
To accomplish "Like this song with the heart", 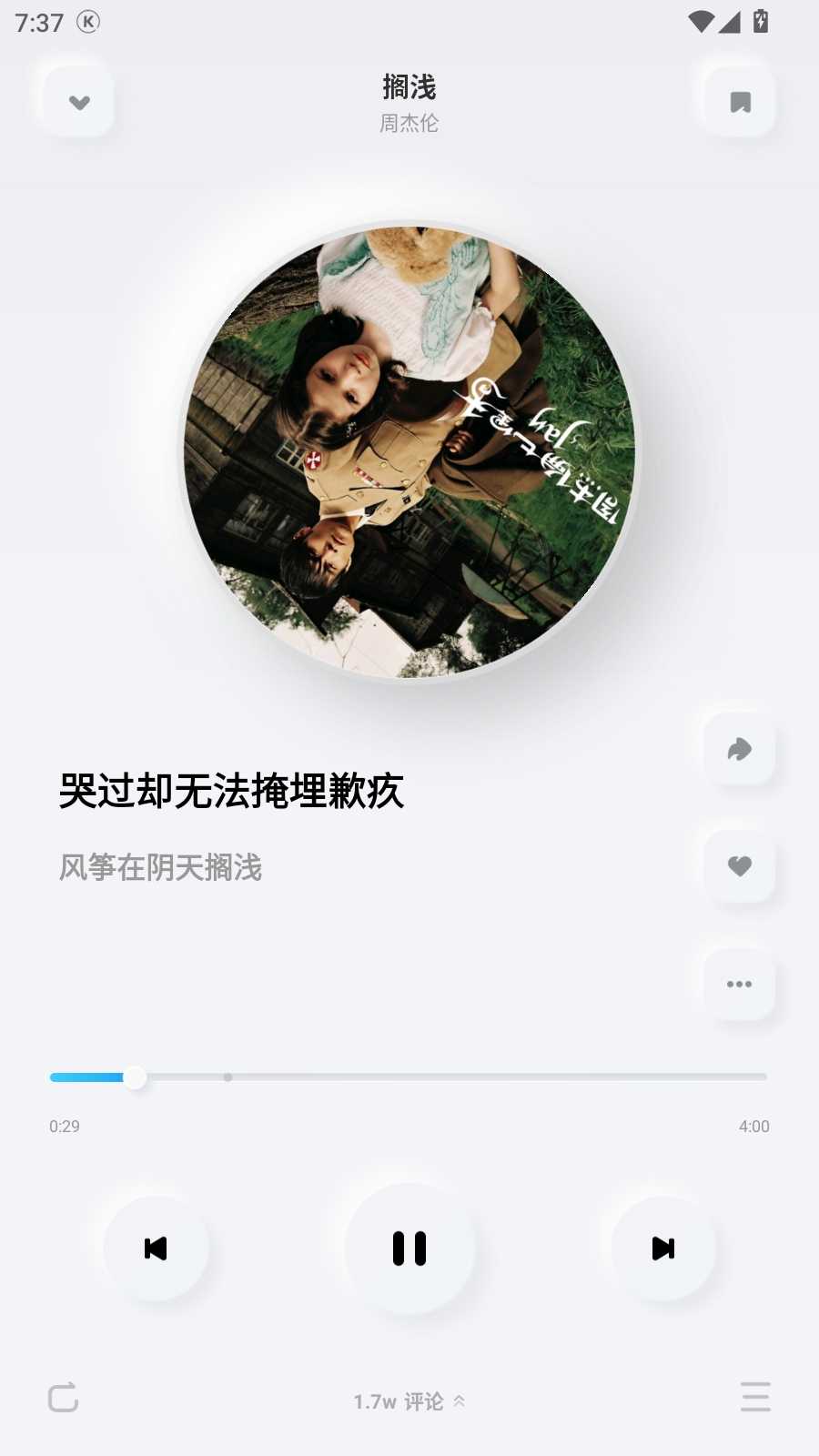I will [739, 866].
